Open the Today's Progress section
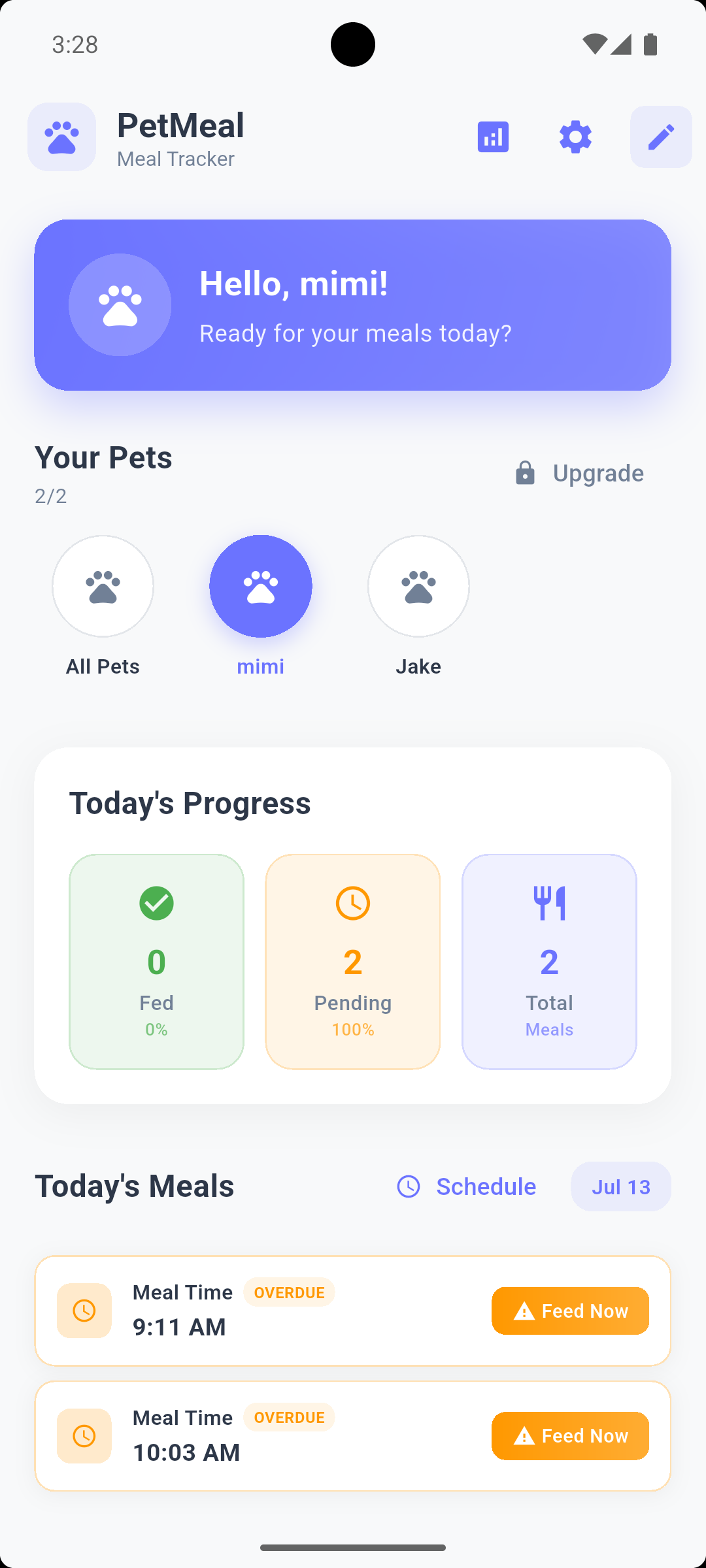The image size is (706, 1568). tap(190, 803)
